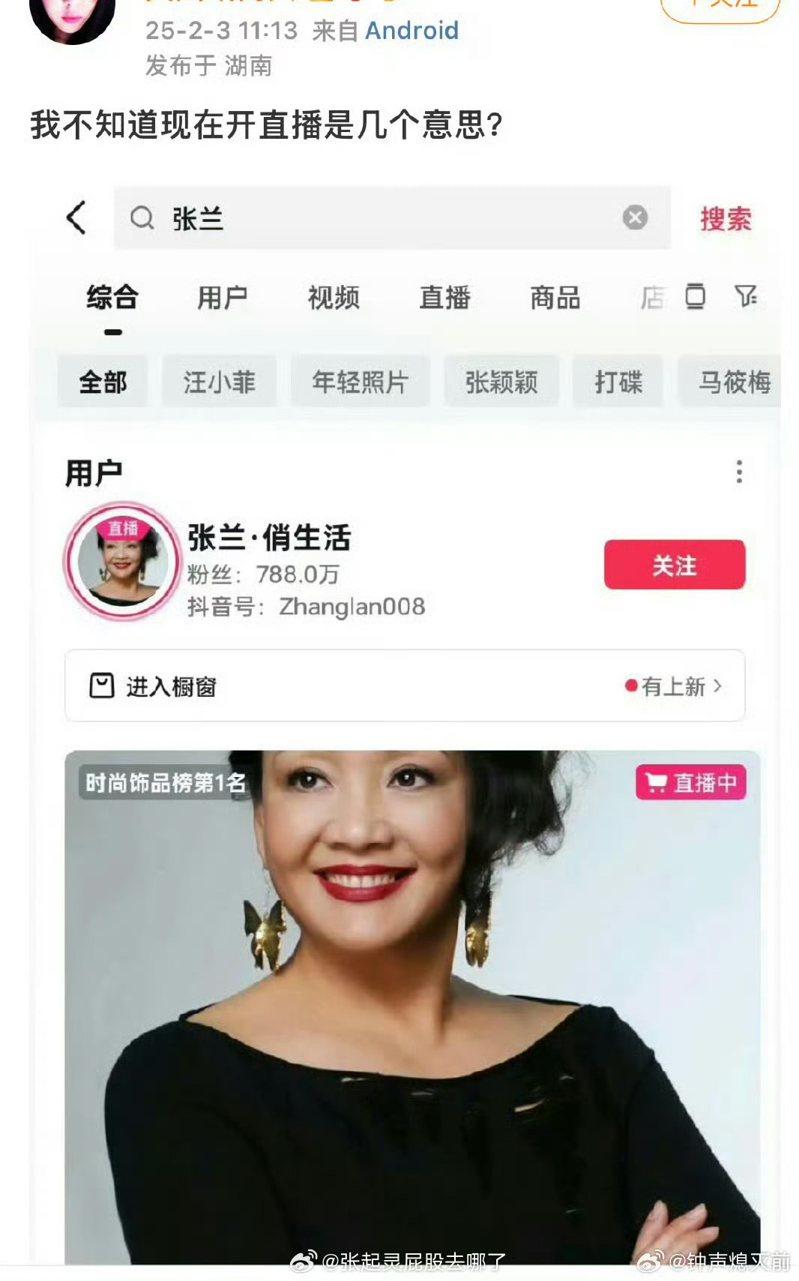Open the filter icon beside the tabs

click(x=748, y=296)
